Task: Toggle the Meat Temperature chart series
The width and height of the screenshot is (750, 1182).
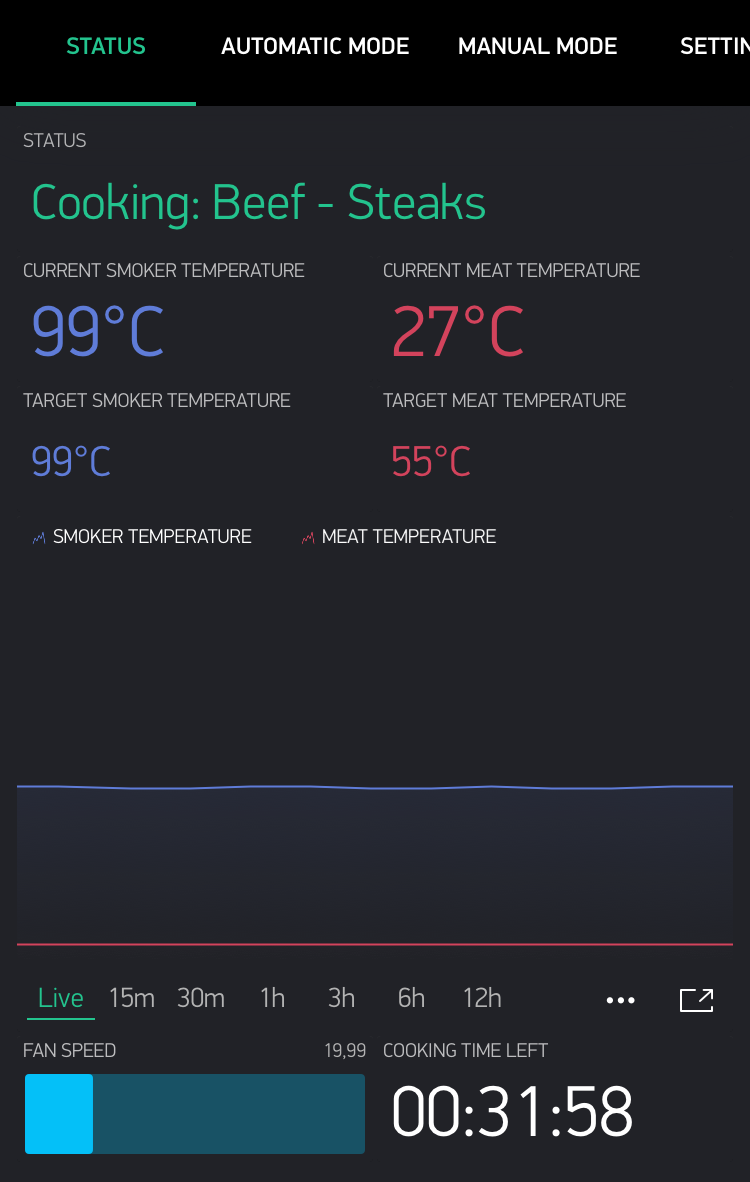Action: (399, 537)
